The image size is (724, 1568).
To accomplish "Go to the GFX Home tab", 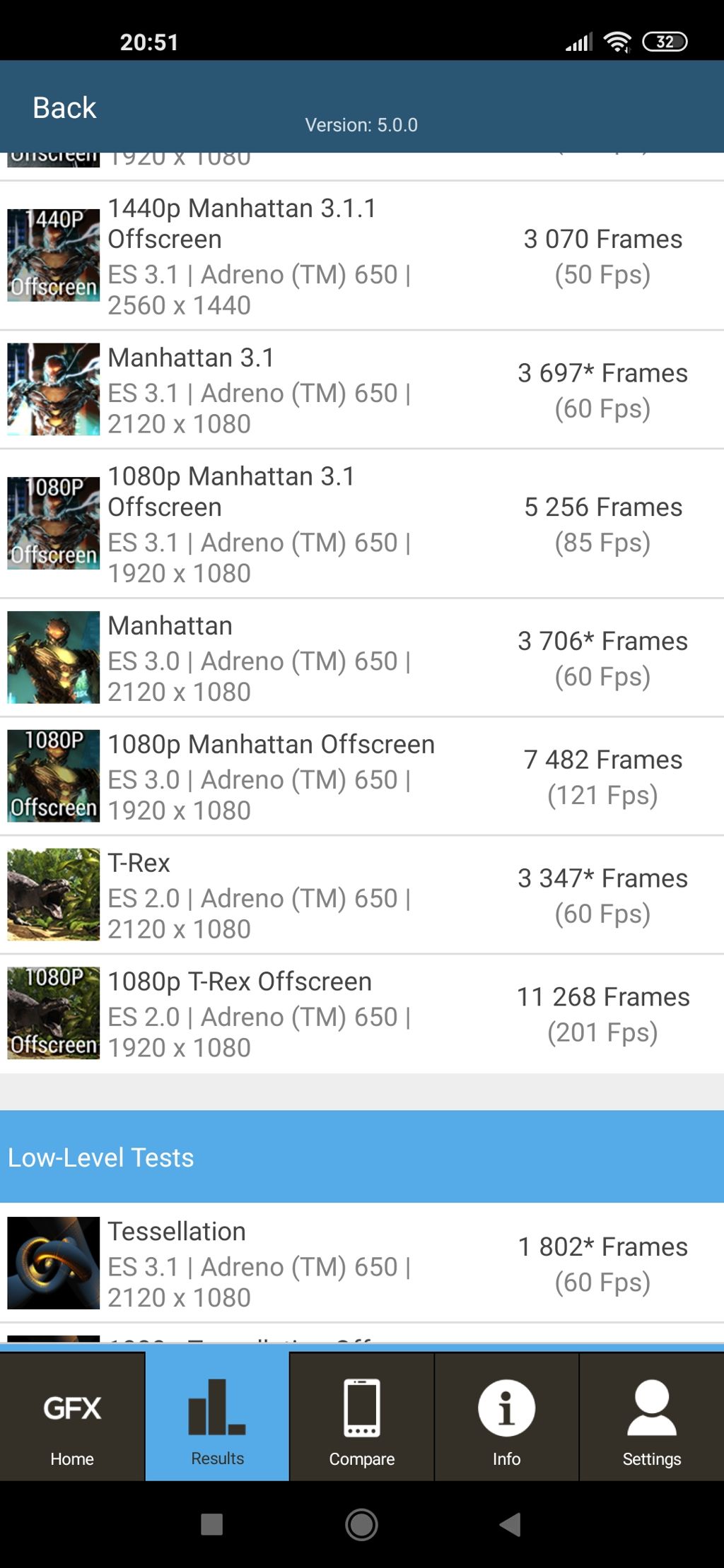I will [x=72, y=1417].
